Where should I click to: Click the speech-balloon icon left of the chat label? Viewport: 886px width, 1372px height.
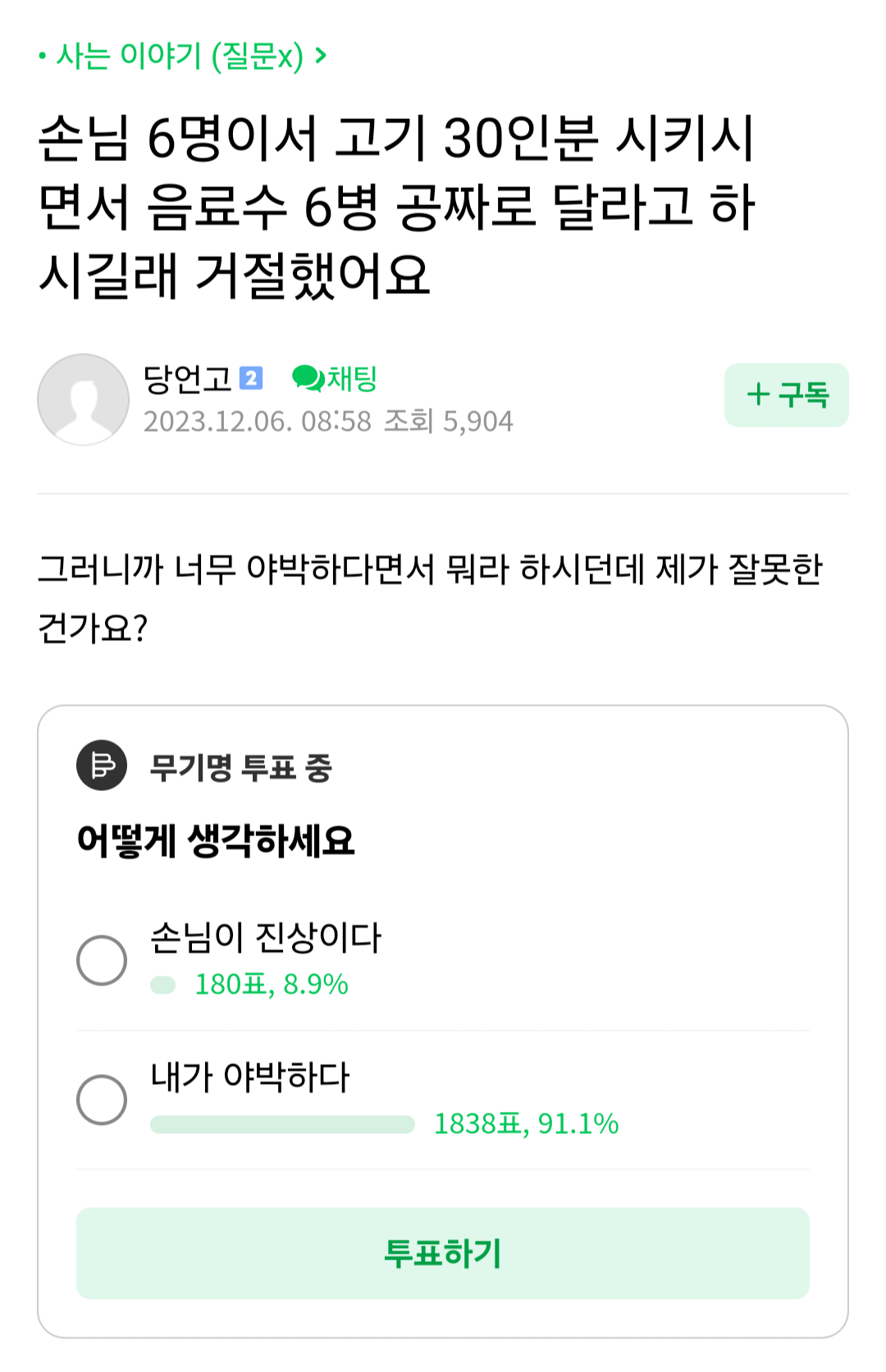pyautogui.click(x=308, y=379)
